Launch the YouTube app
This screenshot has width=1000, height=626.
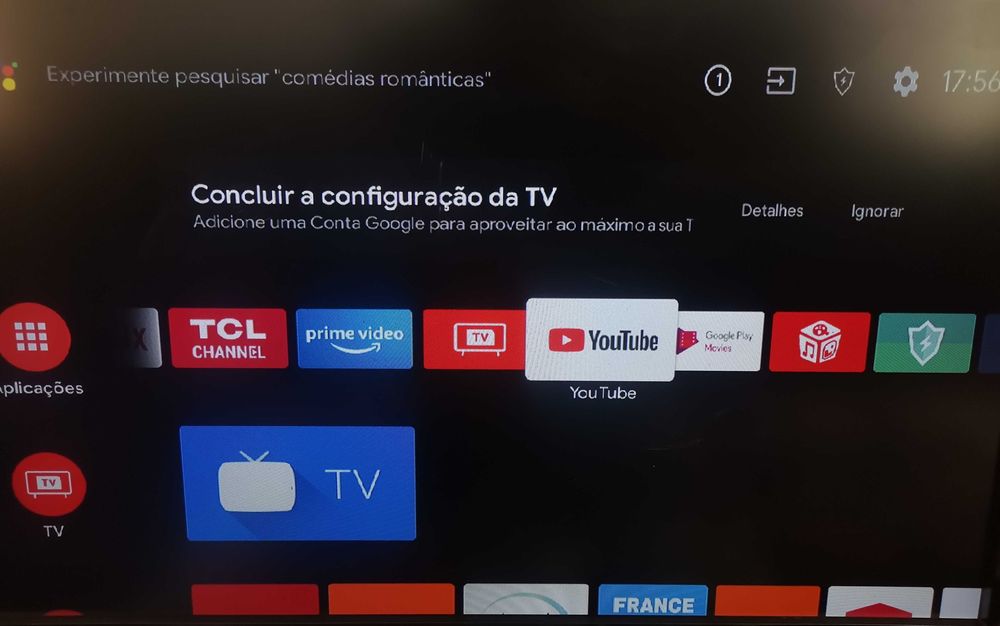[602, 341]
